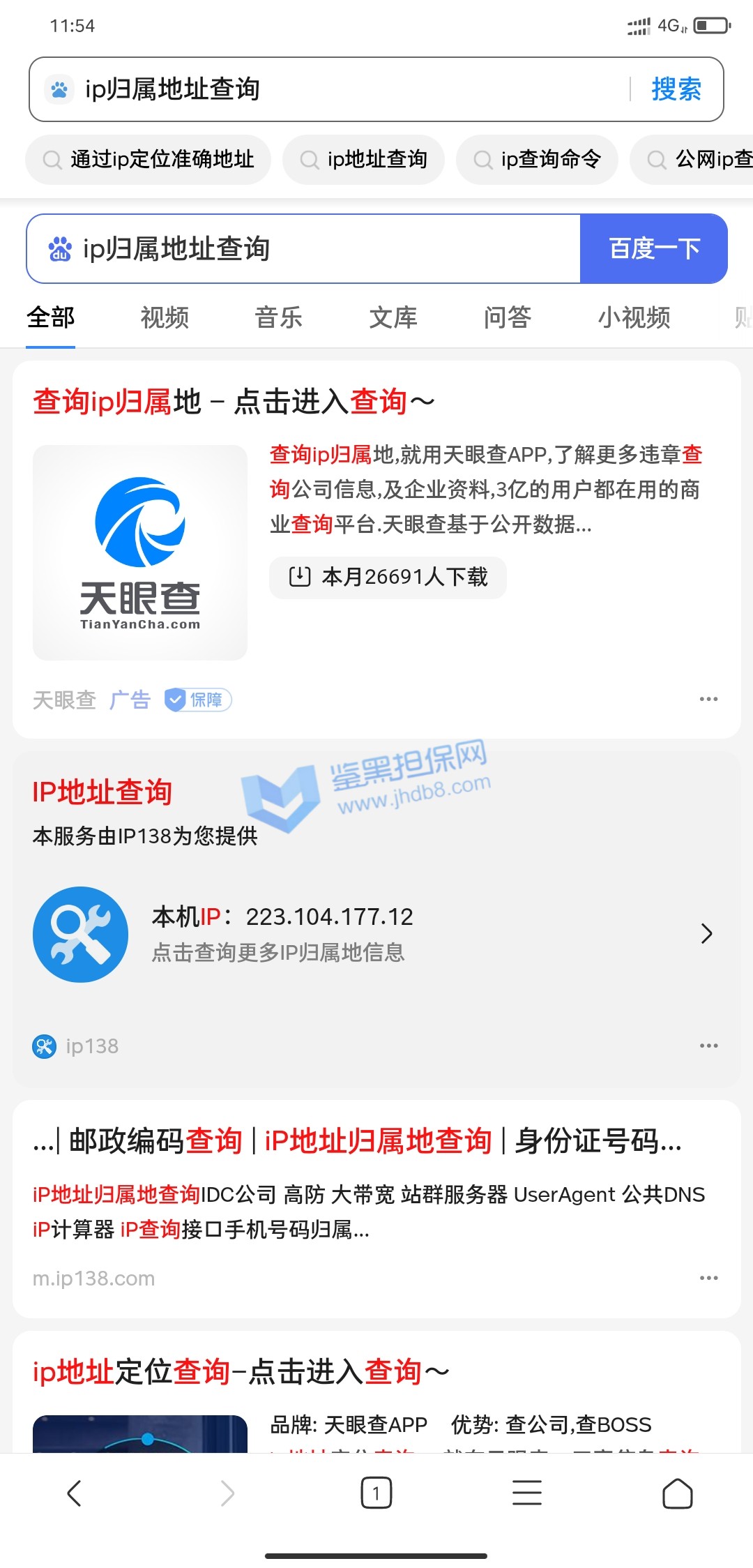Switch to the 视频 tab
753x1568 pixels.
[165, 317]
